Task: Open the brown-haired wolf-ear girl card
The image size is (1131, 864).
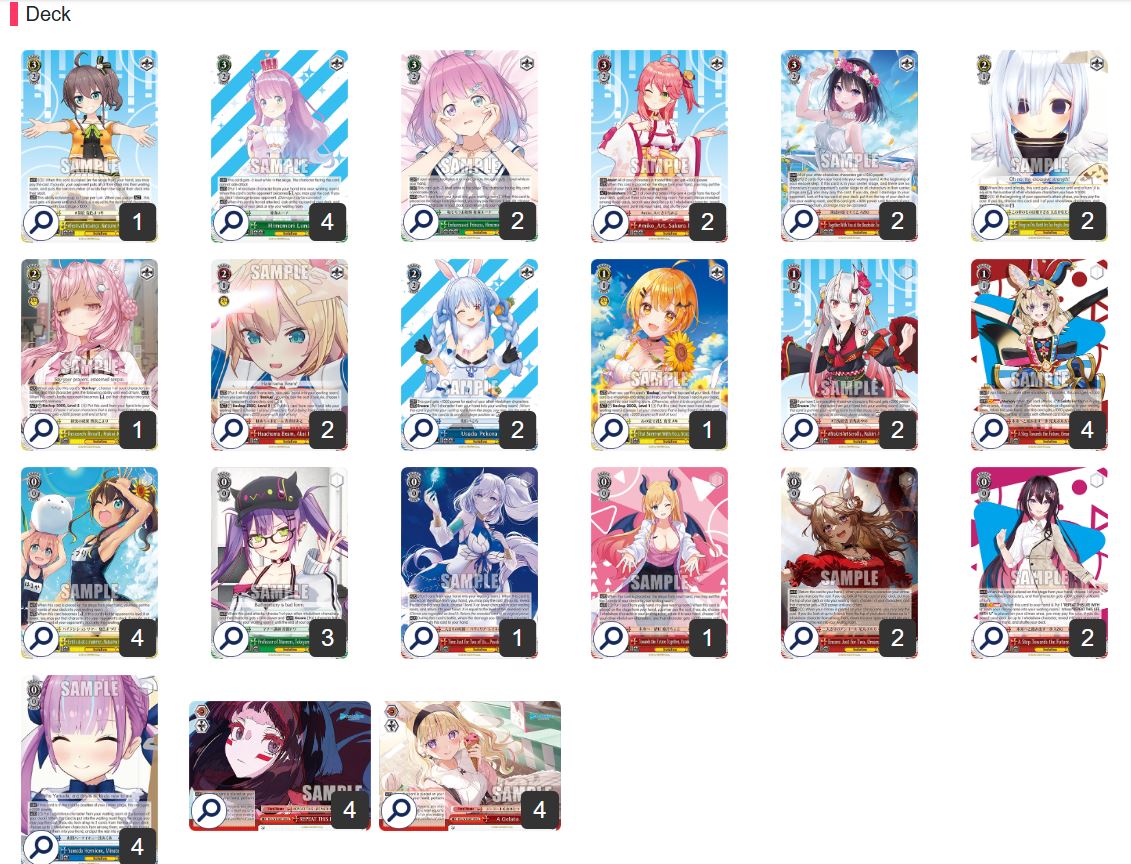Action: coord(802,638)
